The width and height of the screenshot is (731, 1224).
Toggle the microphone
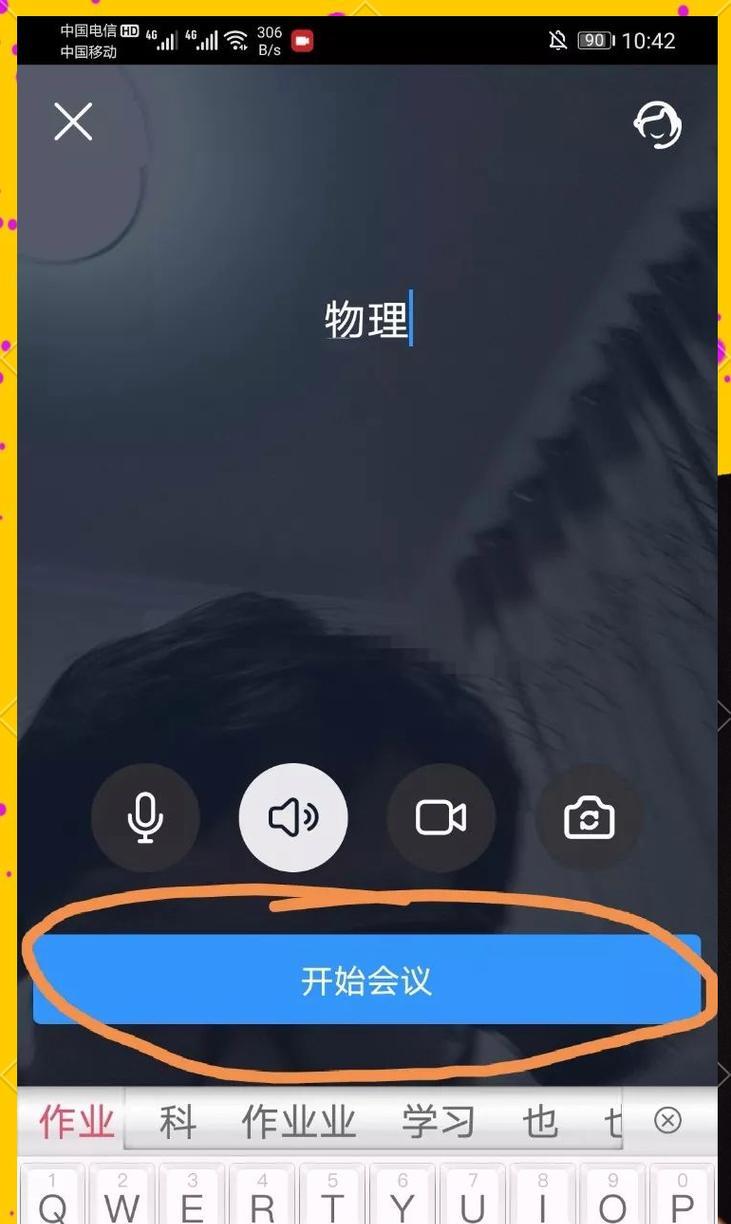click(145, 818)
